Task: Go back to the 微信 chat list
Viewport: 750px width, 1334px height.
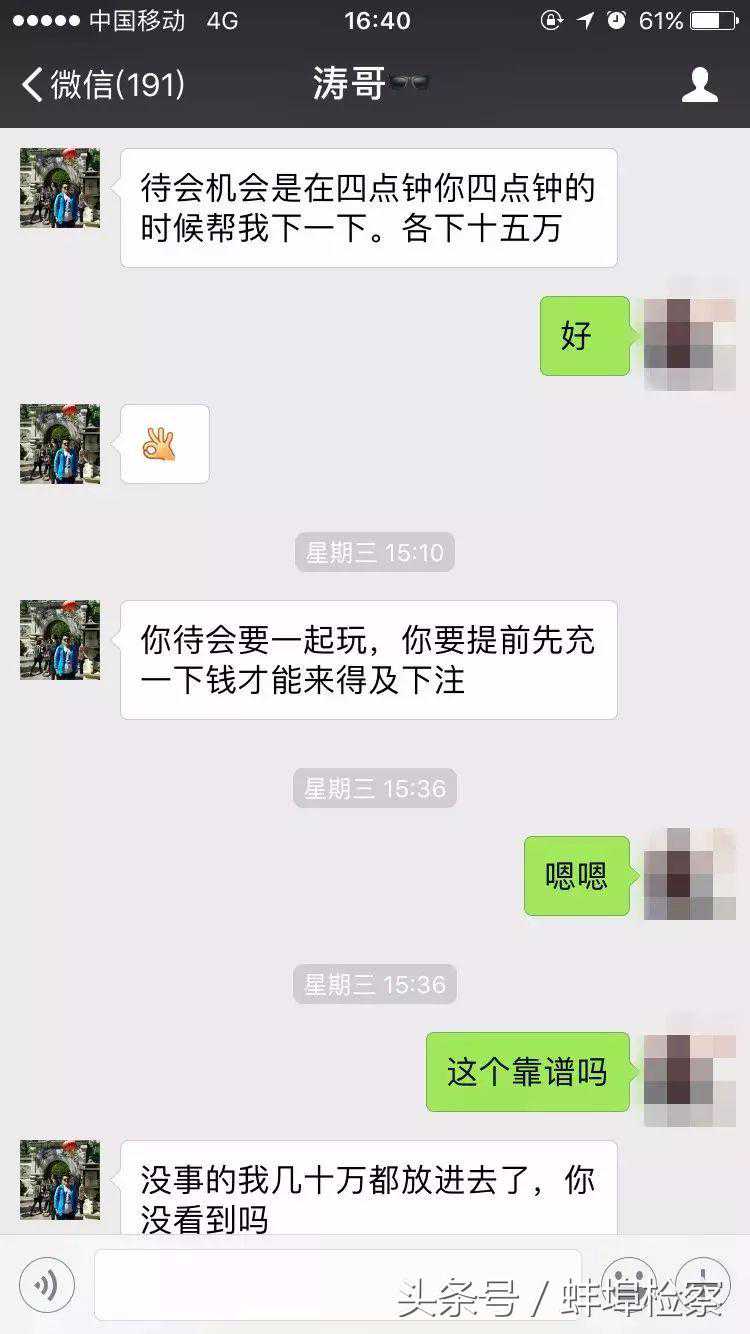Action: [x=102, y=84]
